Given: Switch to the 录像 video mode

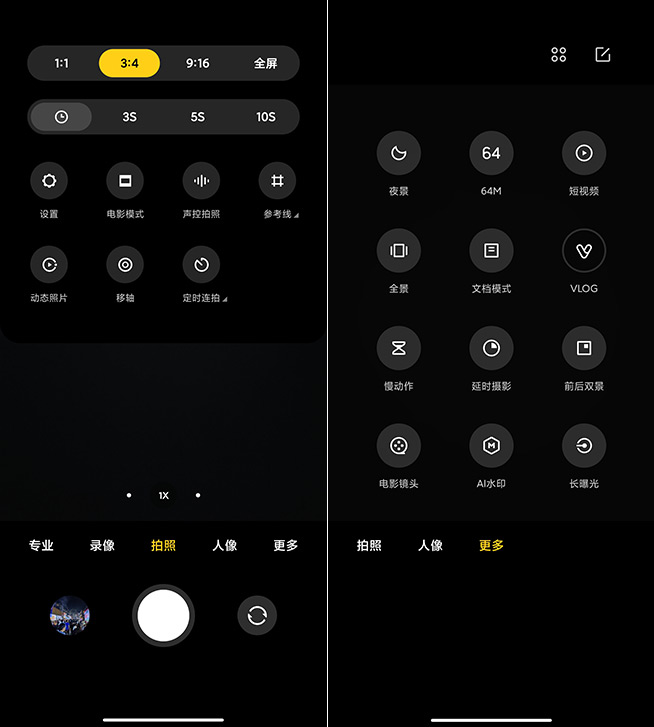Looking at the screenshot, I should 102,546.
